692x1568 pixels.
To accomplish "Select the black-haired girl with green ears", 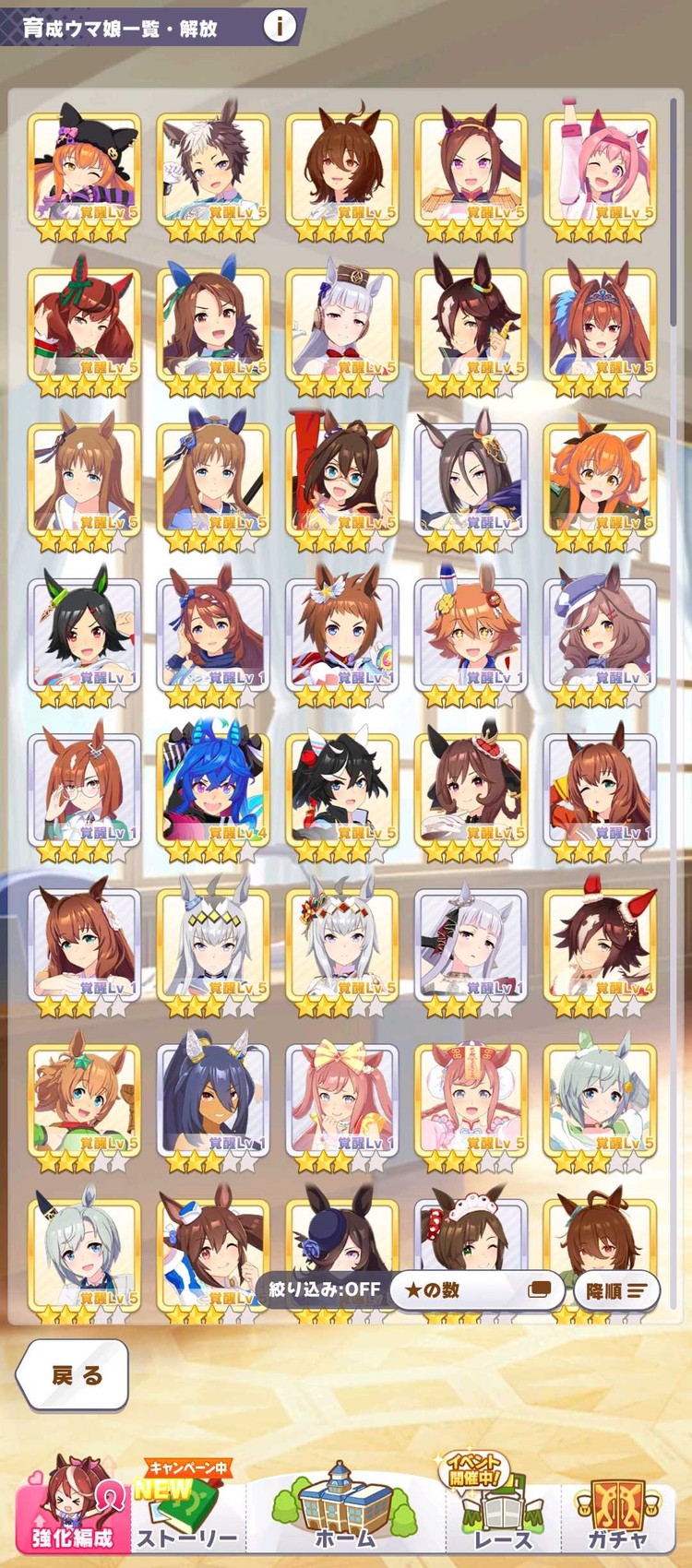I will click(x=84, y=636).
